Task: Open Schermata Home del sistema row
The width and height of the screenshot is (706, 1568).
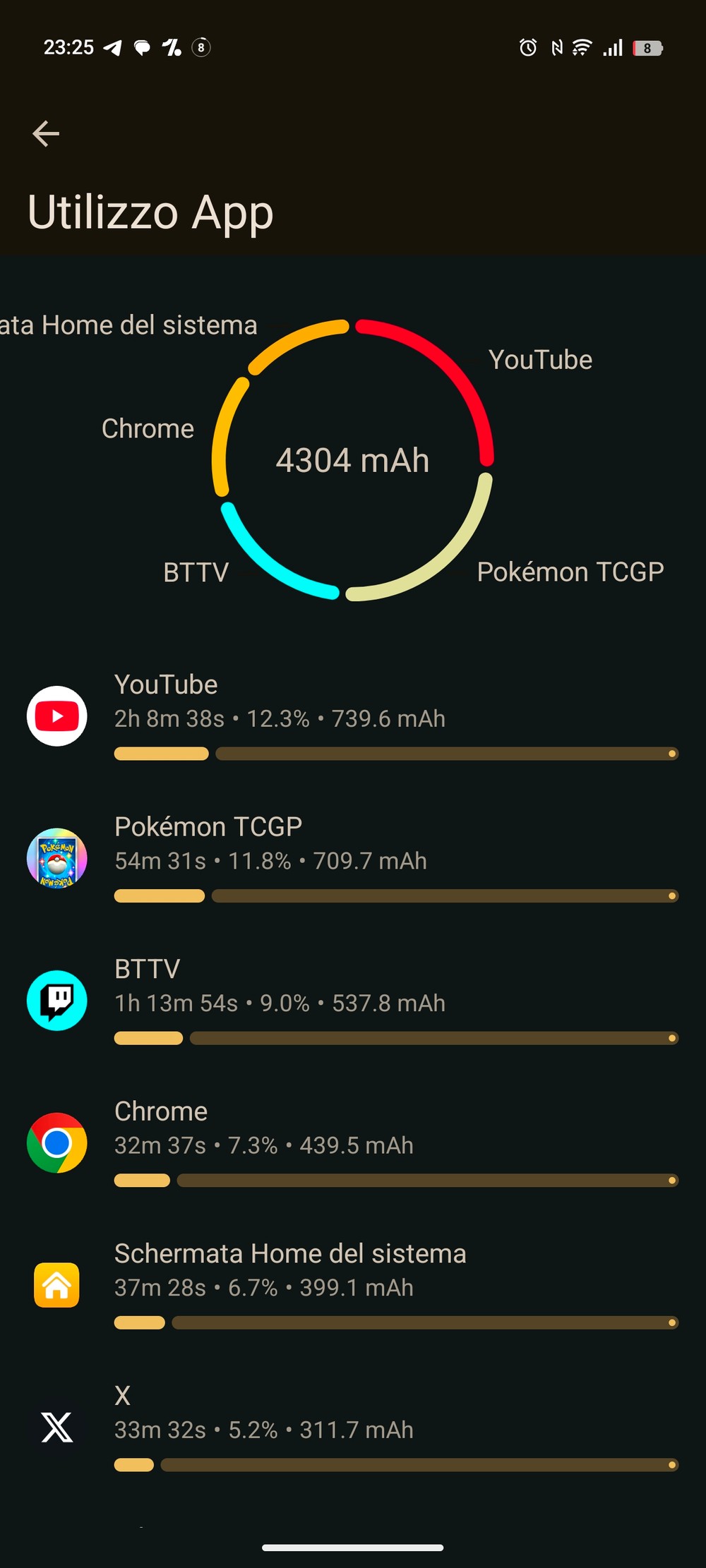Action: 353,1285
